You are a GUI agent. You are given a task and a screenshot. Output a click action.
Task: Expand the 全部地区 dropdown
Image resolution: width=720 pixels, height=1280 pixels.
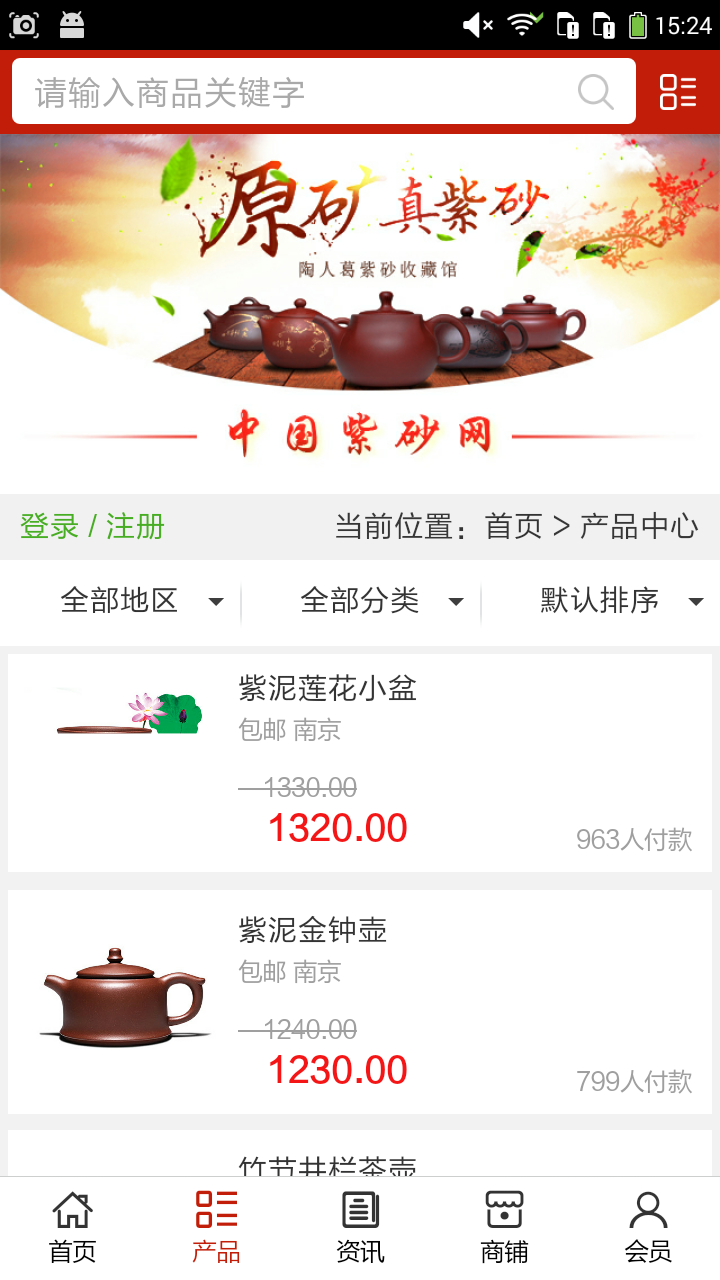click(x=140, y=601)
